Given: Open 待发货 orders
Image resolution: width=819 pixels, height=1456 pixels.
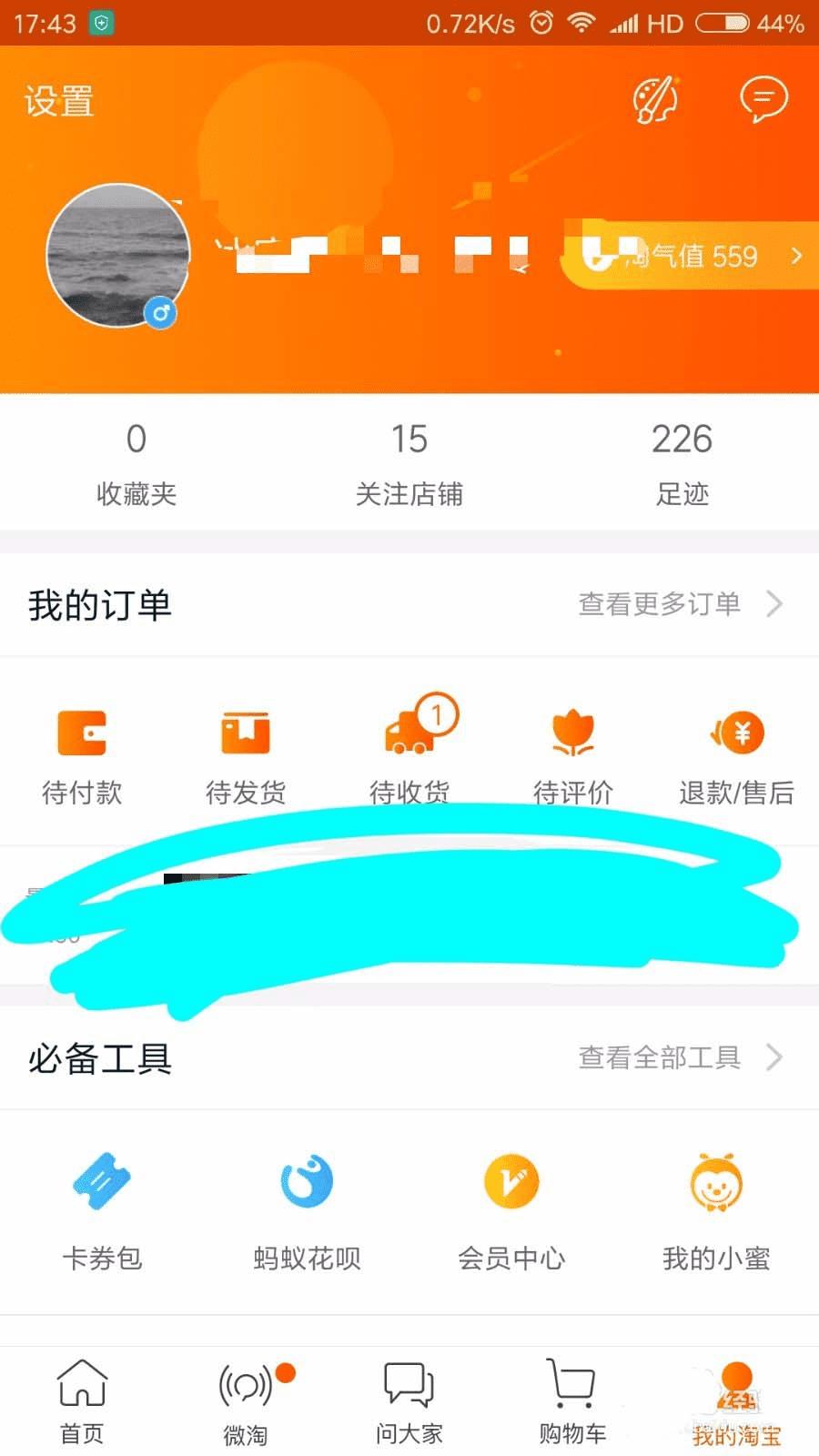Looking at the screenshot, I should point(246,755).
